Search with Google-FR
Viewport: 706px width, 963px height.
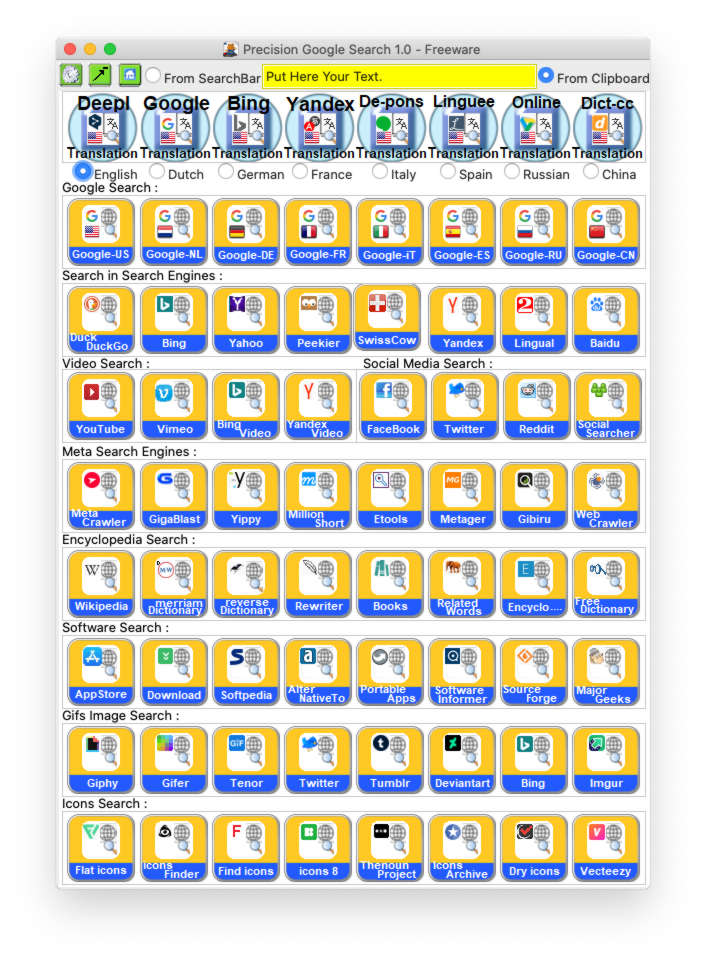click(x=317, y=231)
